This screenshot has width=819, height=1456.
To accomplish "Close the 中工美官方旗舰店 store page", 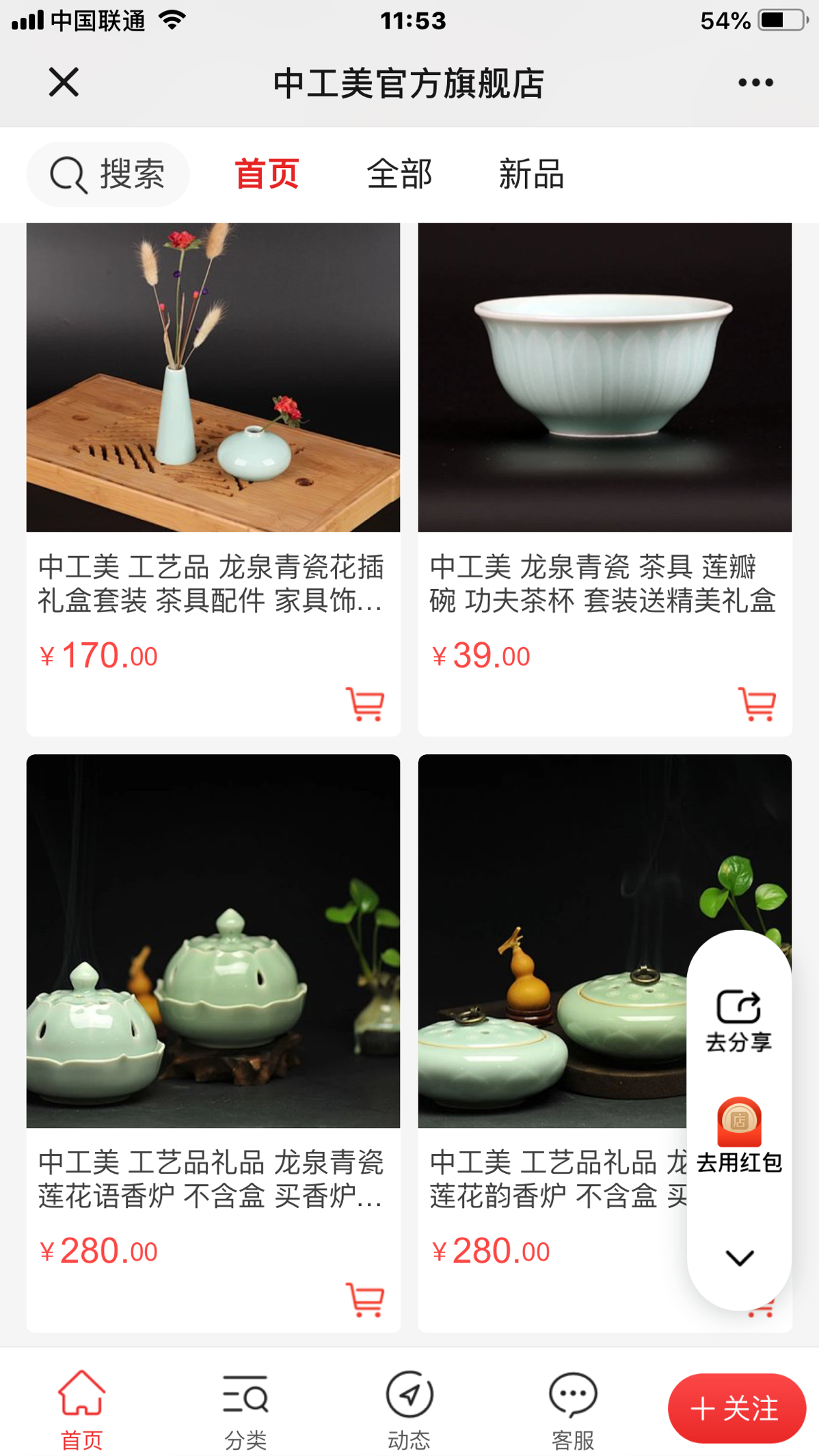I will [x=64, y=83].
